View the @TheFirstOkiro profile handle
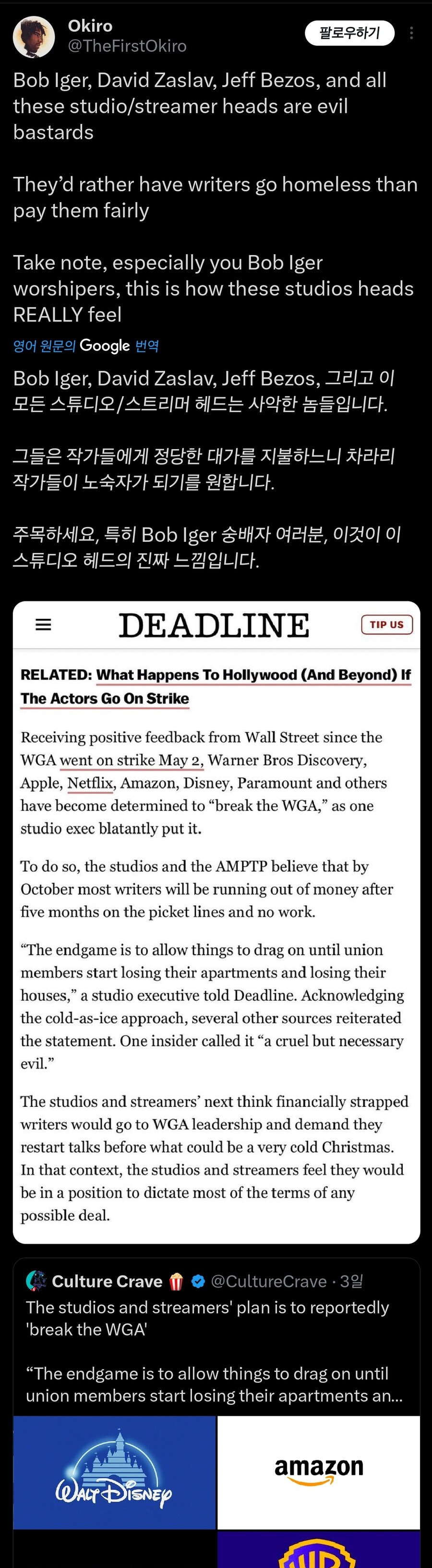 [x=127, y=46]
